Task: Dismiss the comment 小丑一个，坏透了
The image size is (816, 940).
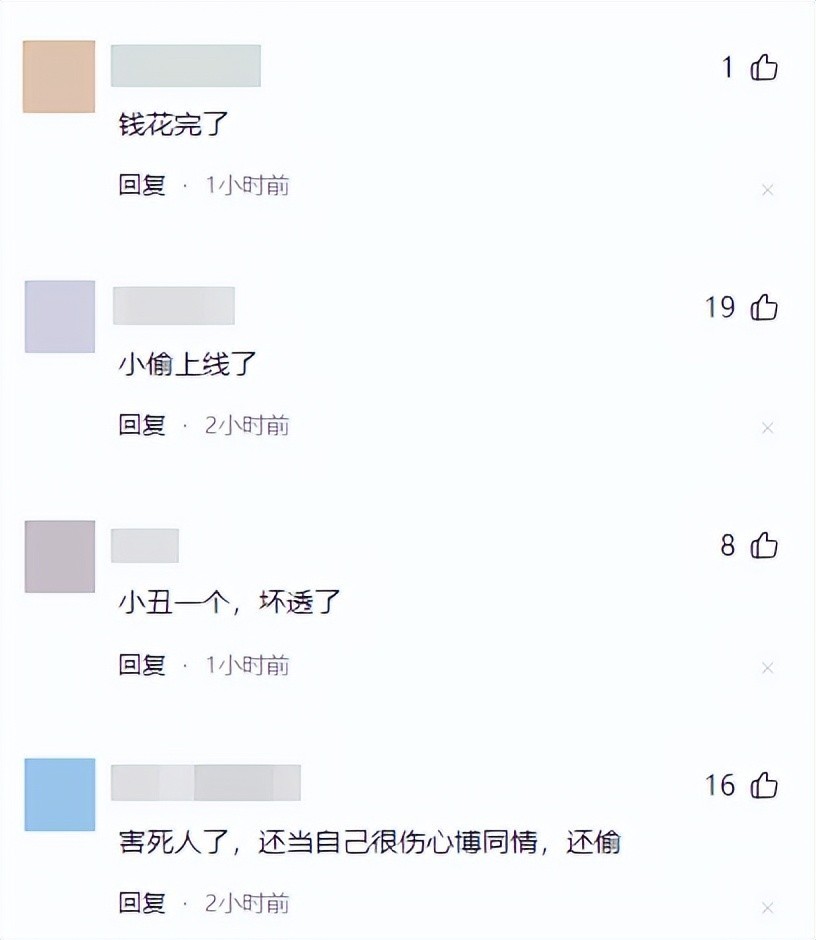Action: (x=768, y=668)
